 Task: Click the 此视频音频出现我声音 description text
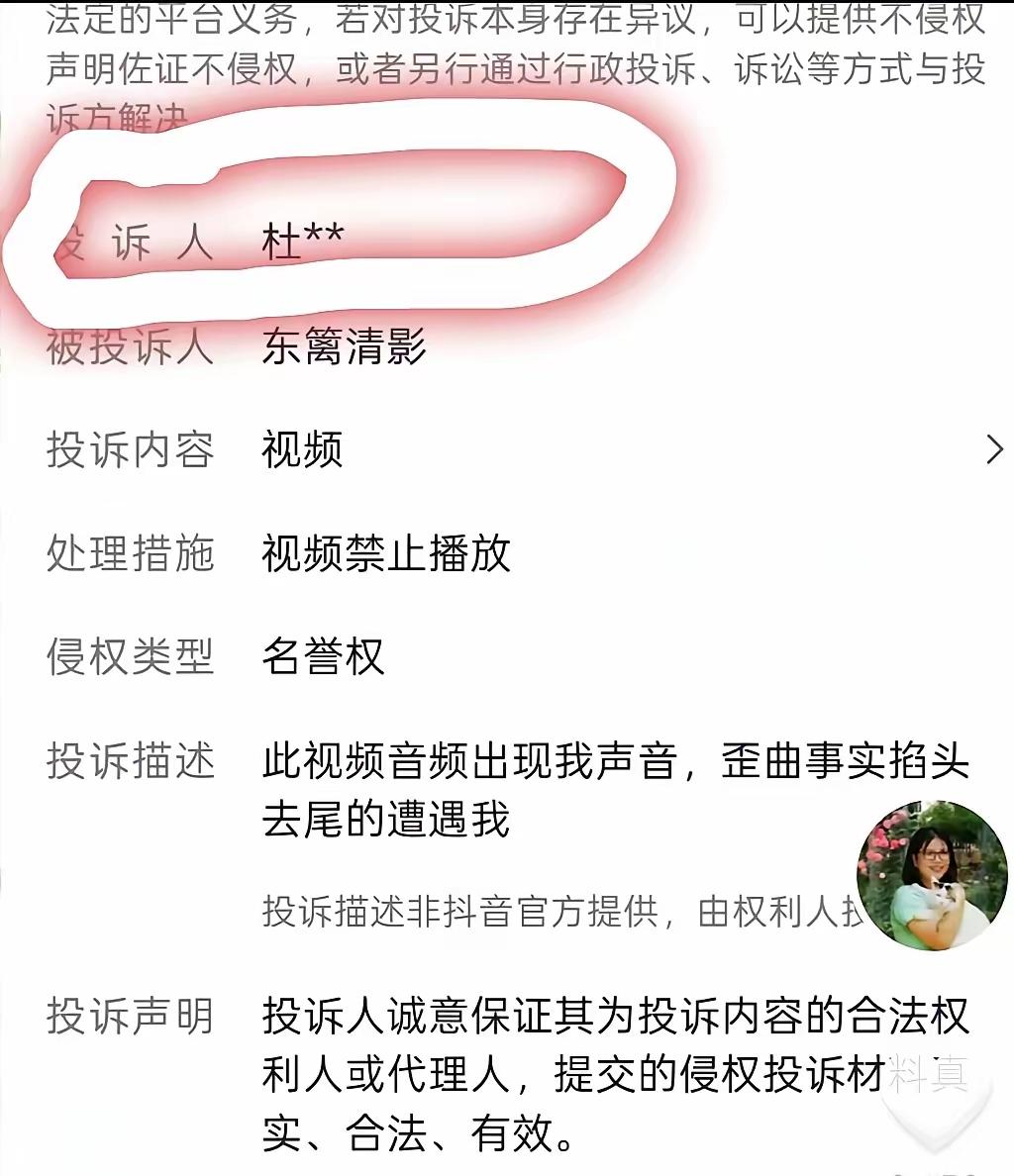click(614, 762)
